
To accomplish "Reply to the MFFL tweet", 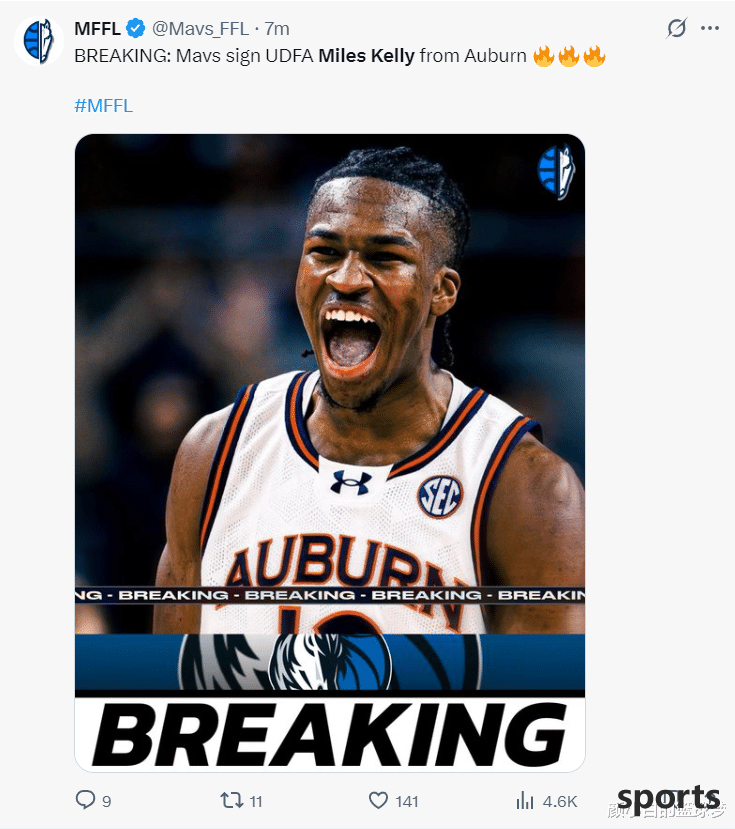I will tap(86, 800).
